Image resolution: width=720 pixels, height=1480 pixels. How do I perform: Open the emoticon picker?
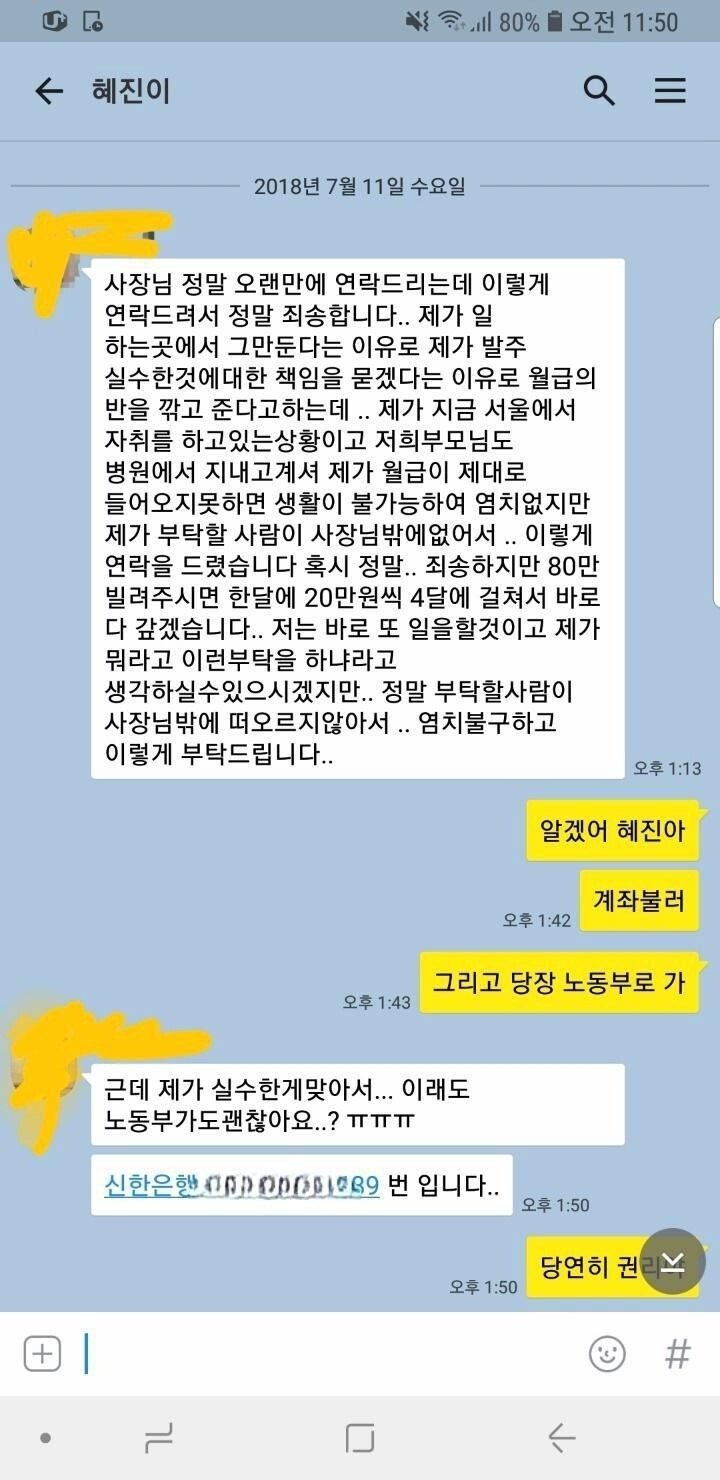[x=607, y=1354]
